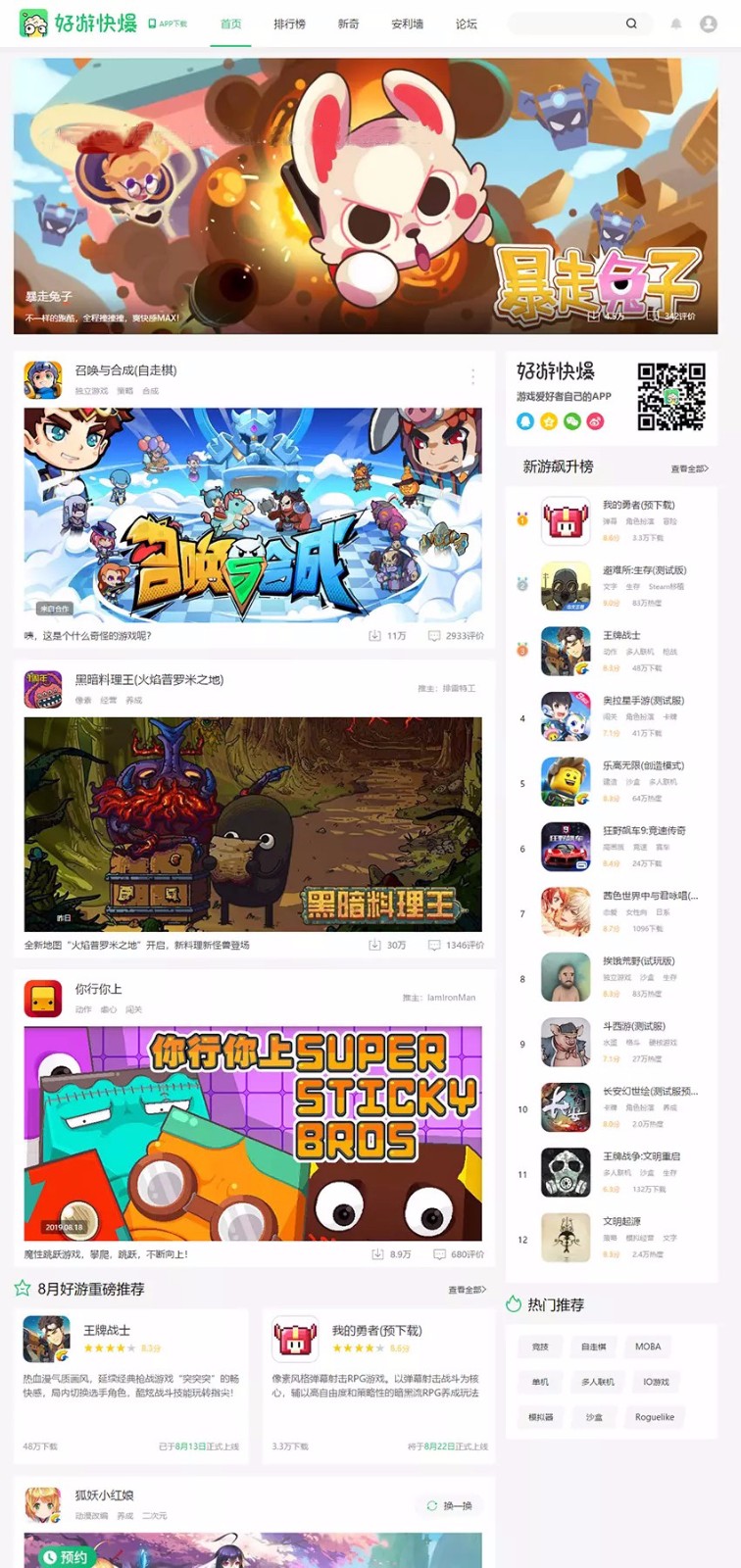
Task: View all 8月好游重磅推荐
Action: coord(467,1290)
